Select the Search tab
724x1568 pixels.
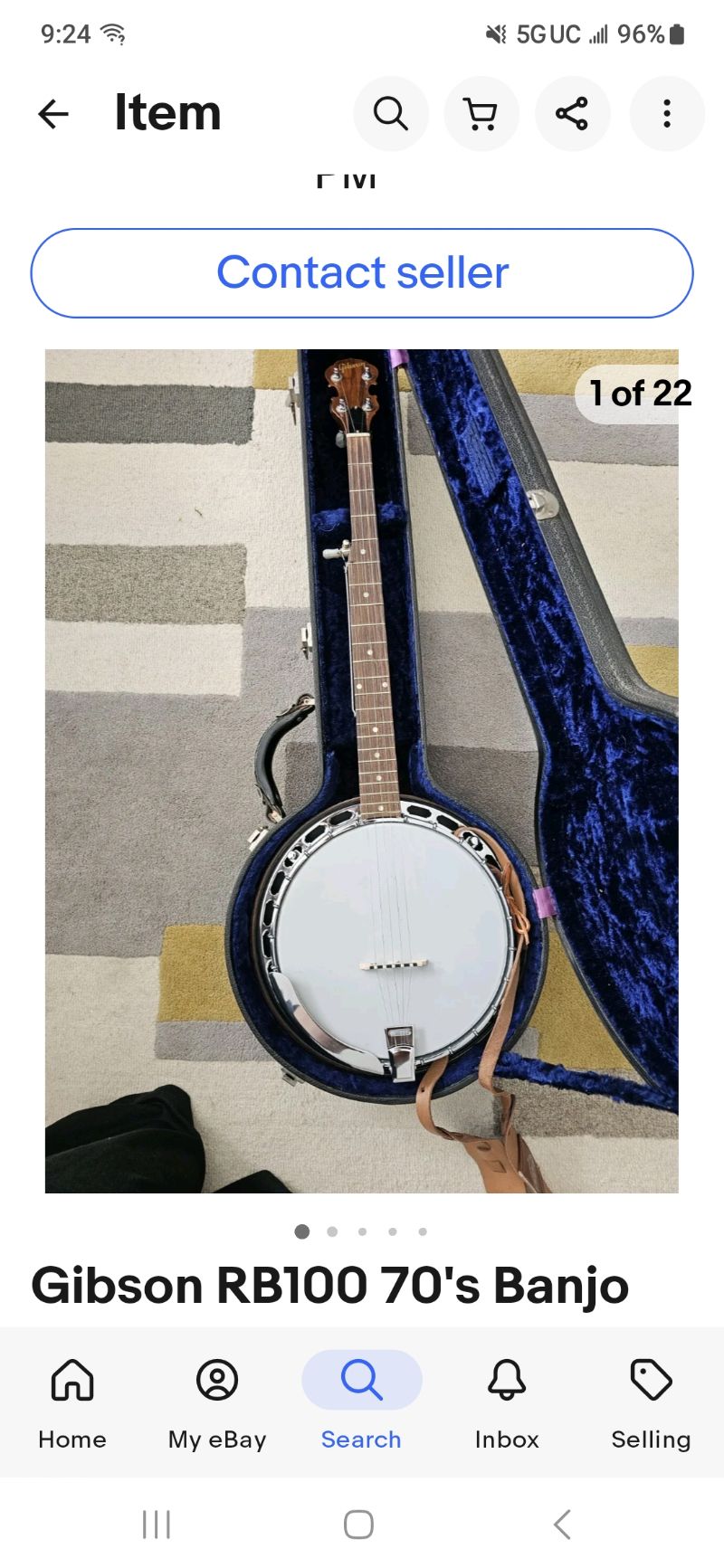[x=362, y=1402]
